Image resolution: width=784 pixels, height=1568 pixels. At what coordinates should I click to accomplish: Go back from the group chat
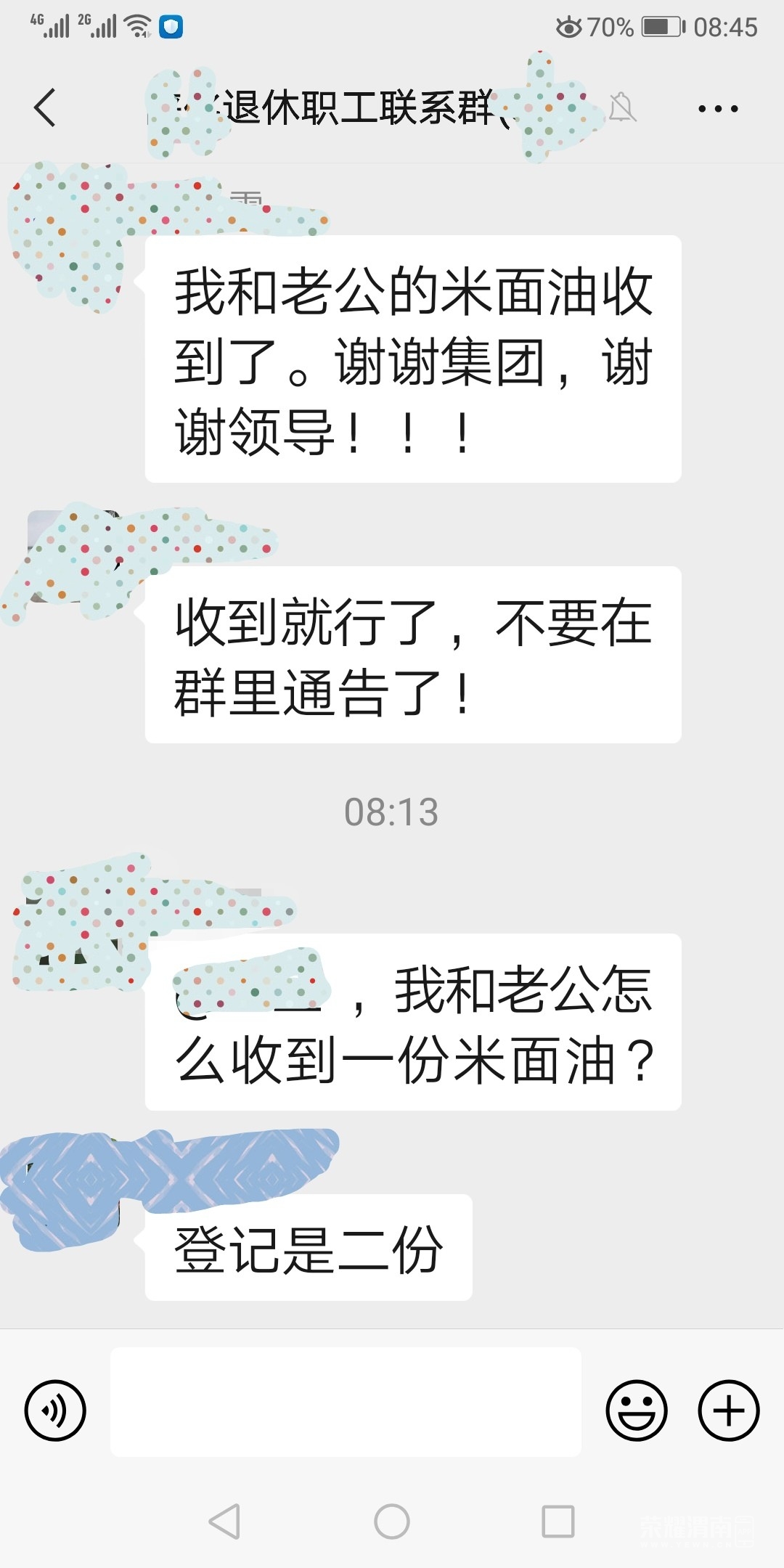point(45,108)
